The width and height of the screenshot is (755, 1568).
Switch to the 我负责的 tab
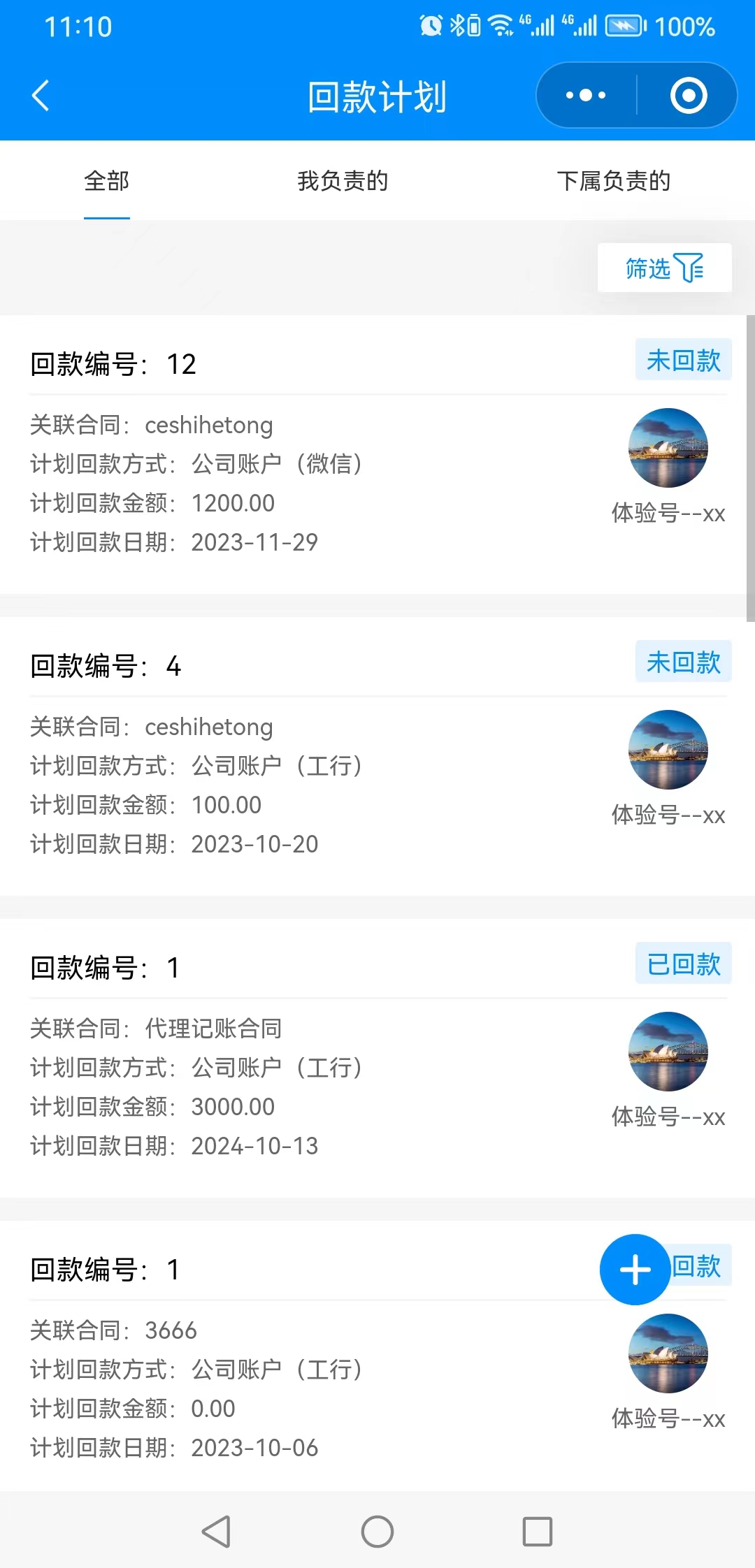tap(343, 181)
